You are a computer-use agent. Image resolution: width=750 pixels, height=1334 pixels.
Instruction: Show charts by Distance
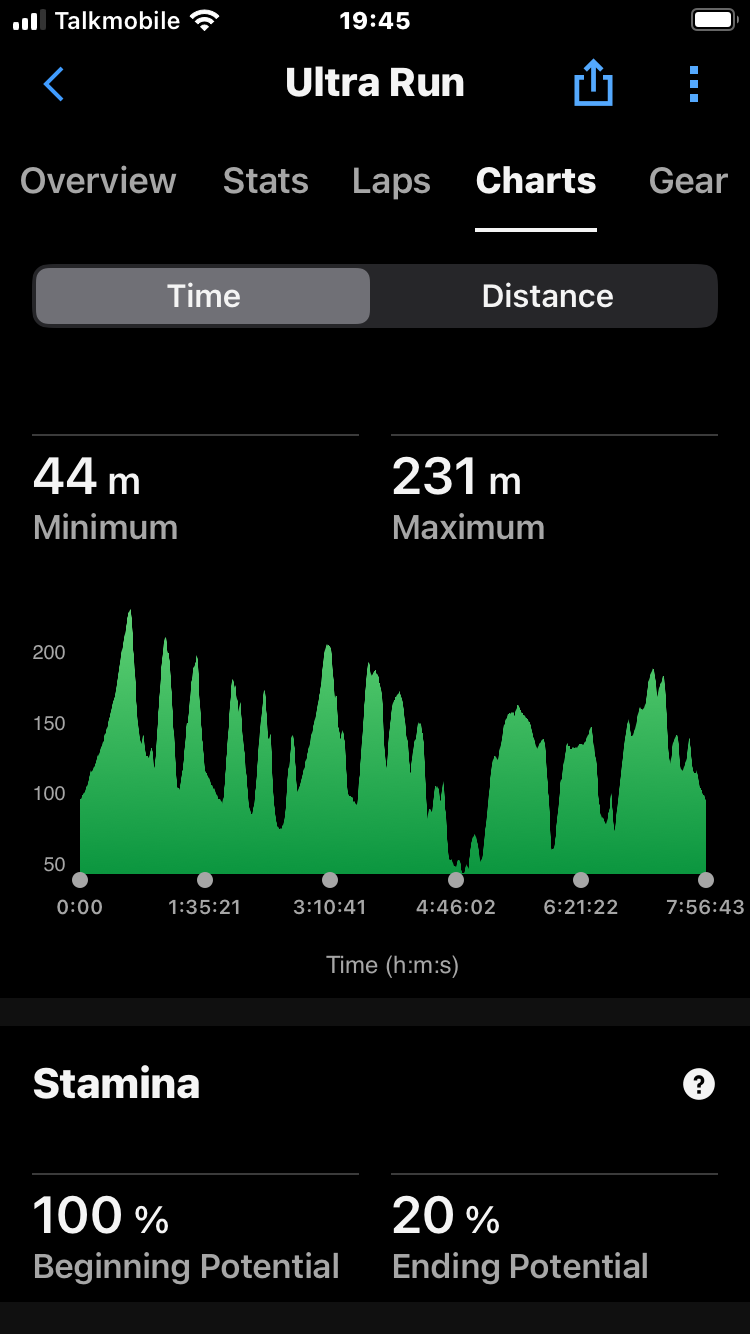pyautogui.click(x=547, y=296)
